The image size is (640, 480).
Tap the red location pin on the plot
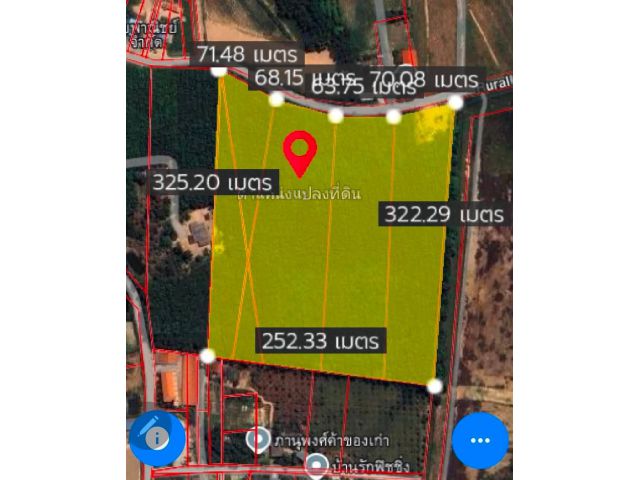[299, 151]
